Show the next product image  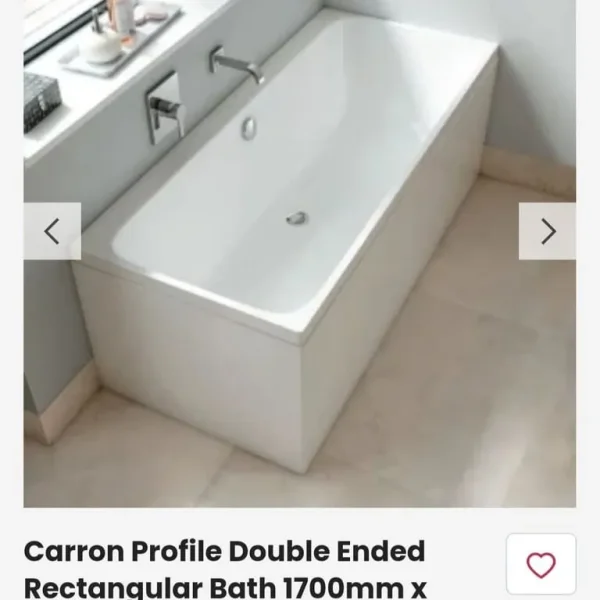pos(547,231)
